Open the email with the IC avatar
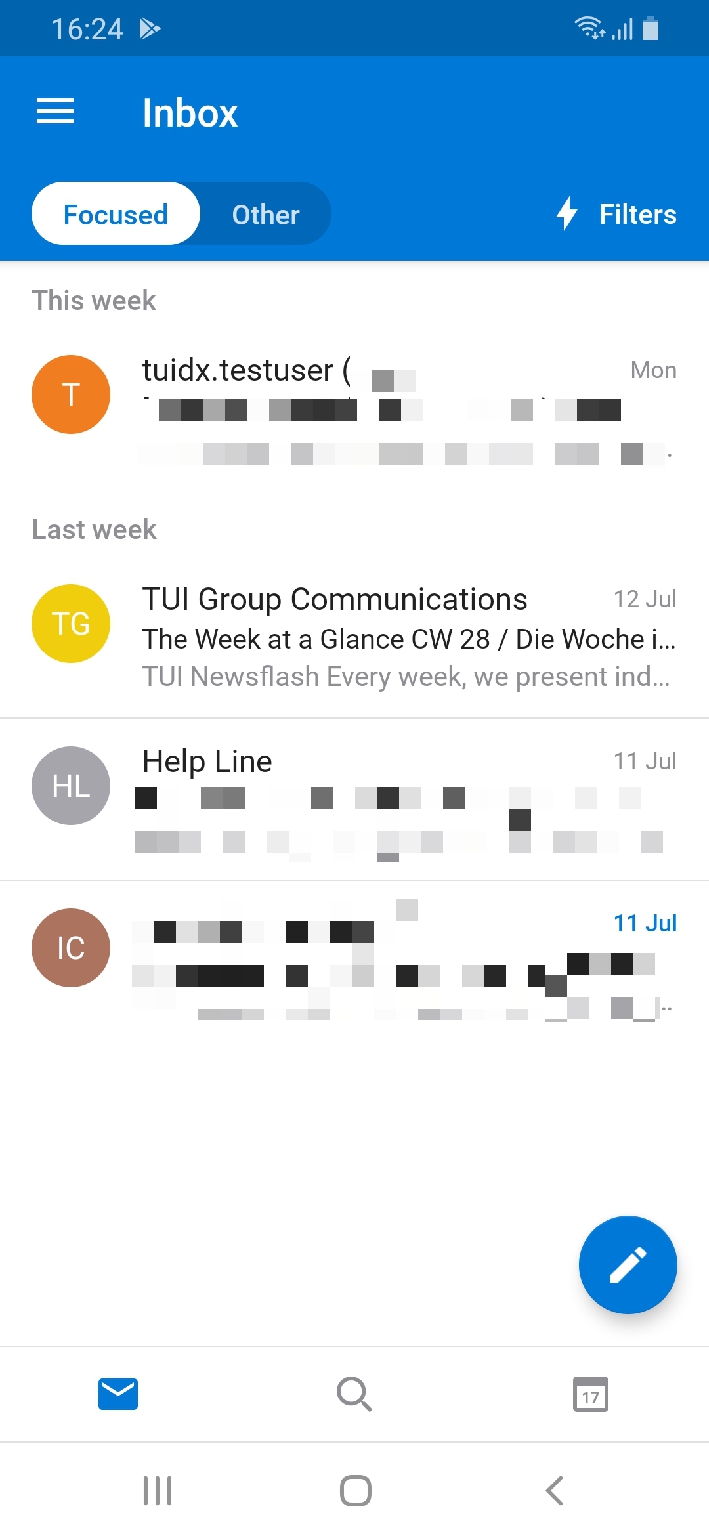Viewport: 709px width, 1536px height. [x=354, y=962]
